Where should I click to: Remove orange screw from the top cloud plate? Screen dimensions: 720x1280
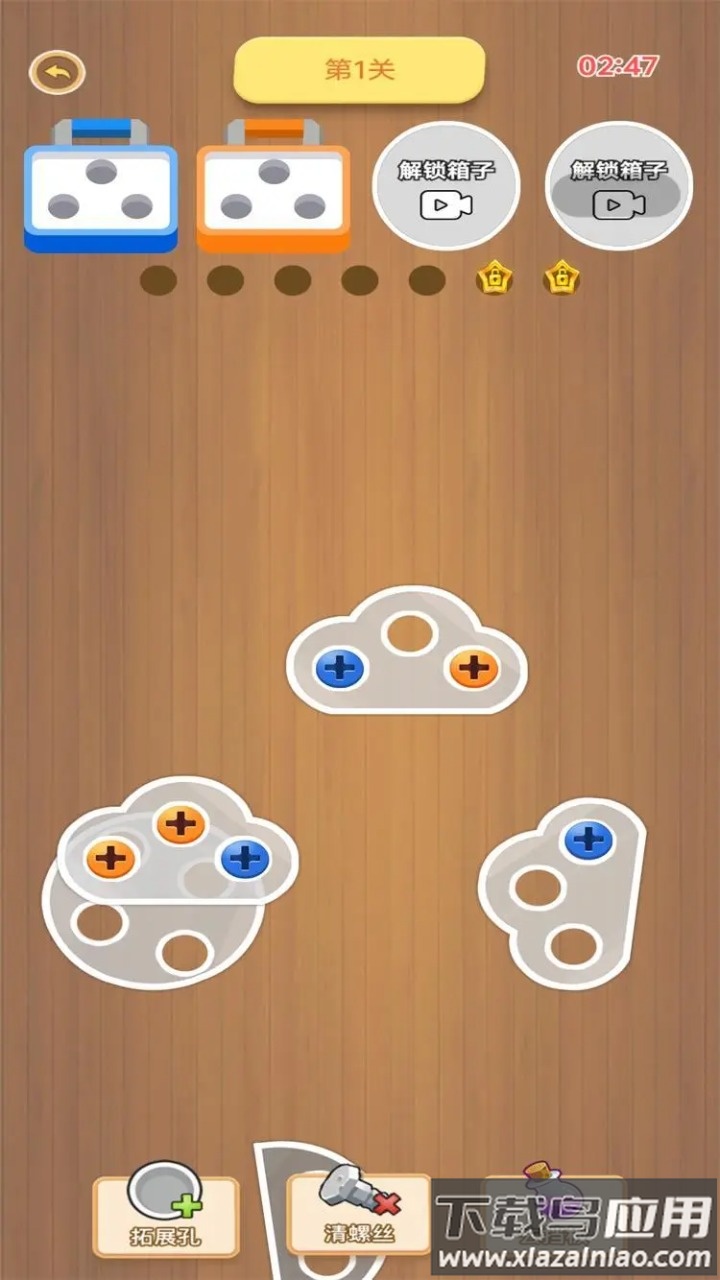click(473, 669)
